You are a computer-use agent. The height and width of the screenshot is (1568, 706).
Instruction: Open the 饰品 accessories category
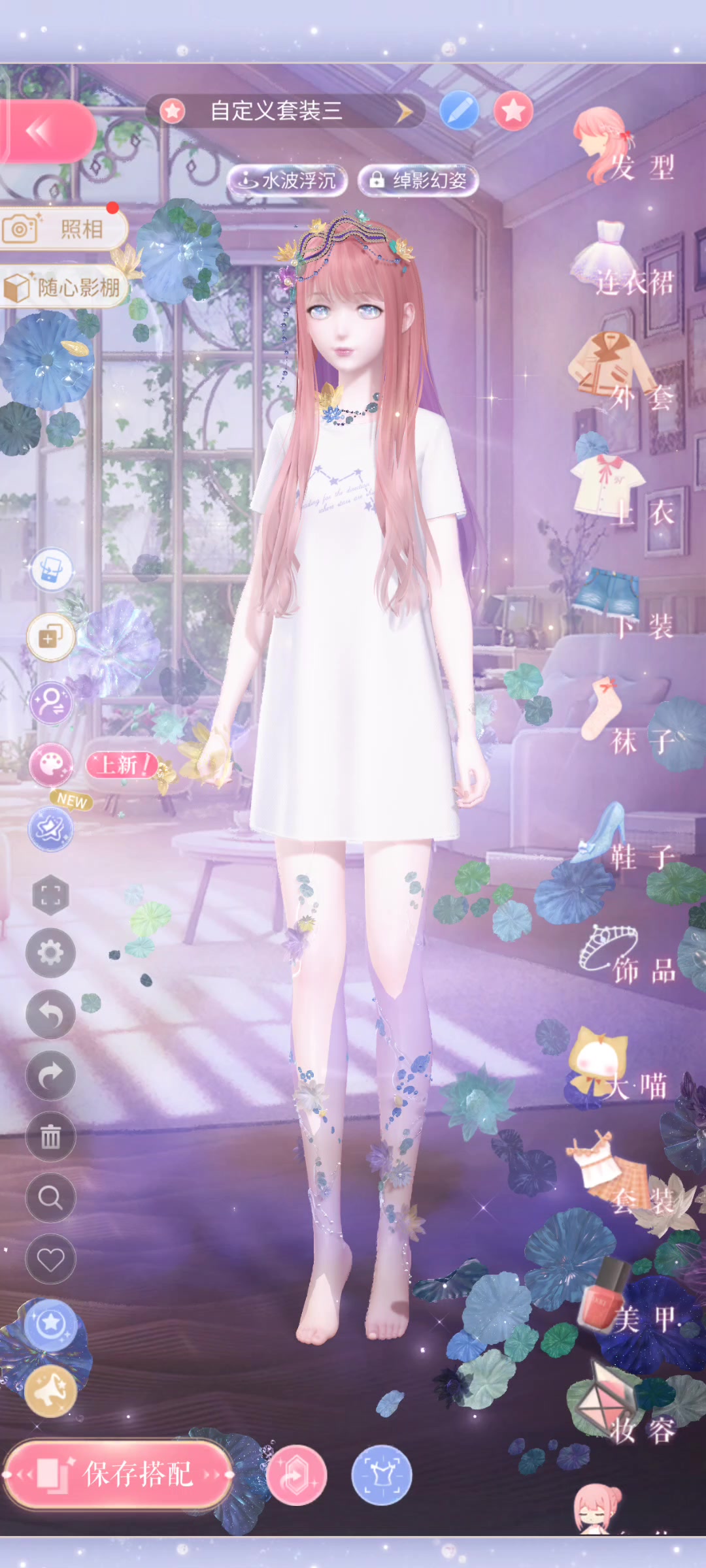pyautogui.click(x=628, y=957)
